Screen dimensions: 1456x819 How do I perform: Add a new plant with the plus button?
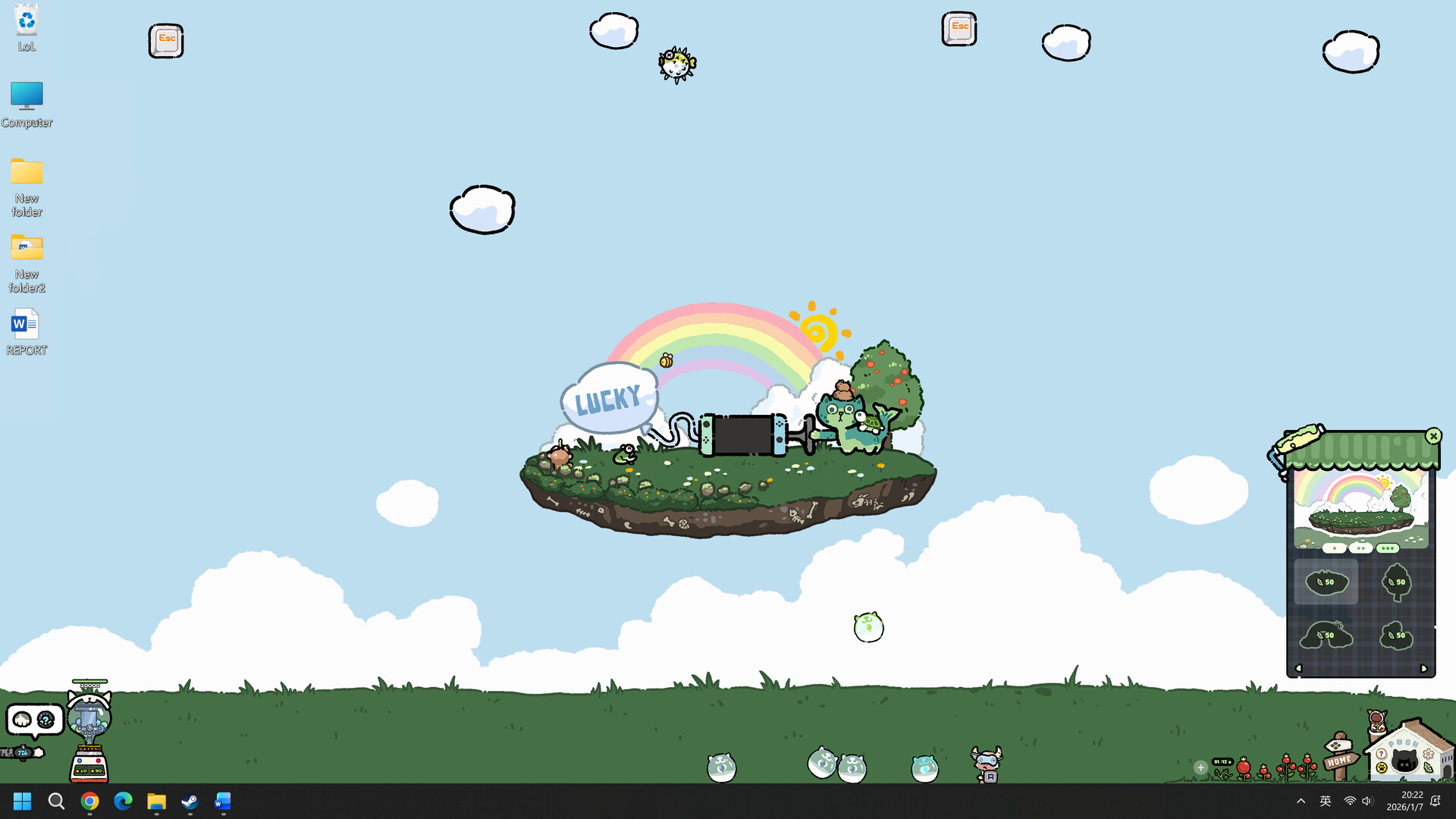pyautogui.click(x=1200, y=767)
